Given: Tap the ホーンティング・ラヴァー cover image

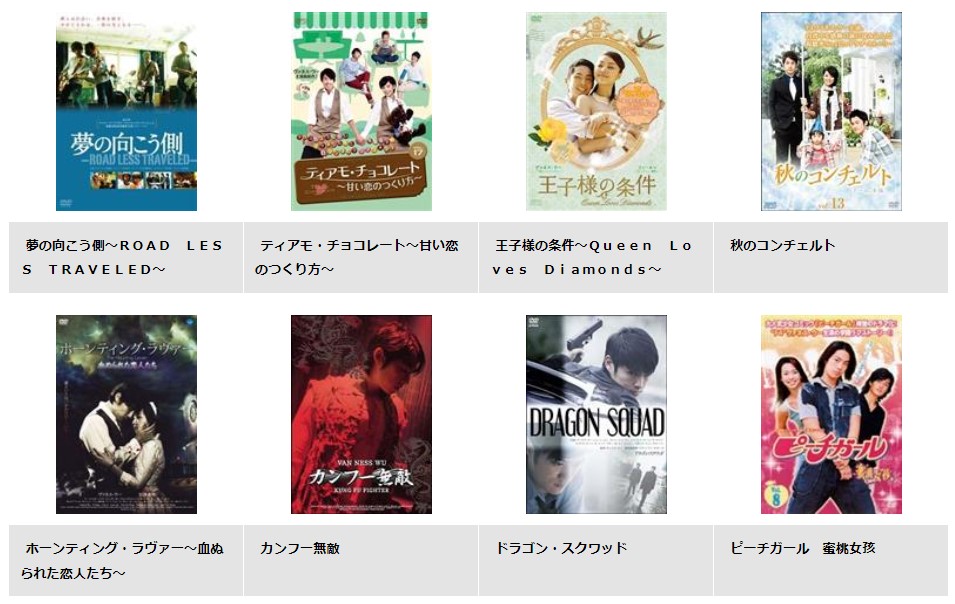Looking at the screenshot, I should (x=126, y=414).
